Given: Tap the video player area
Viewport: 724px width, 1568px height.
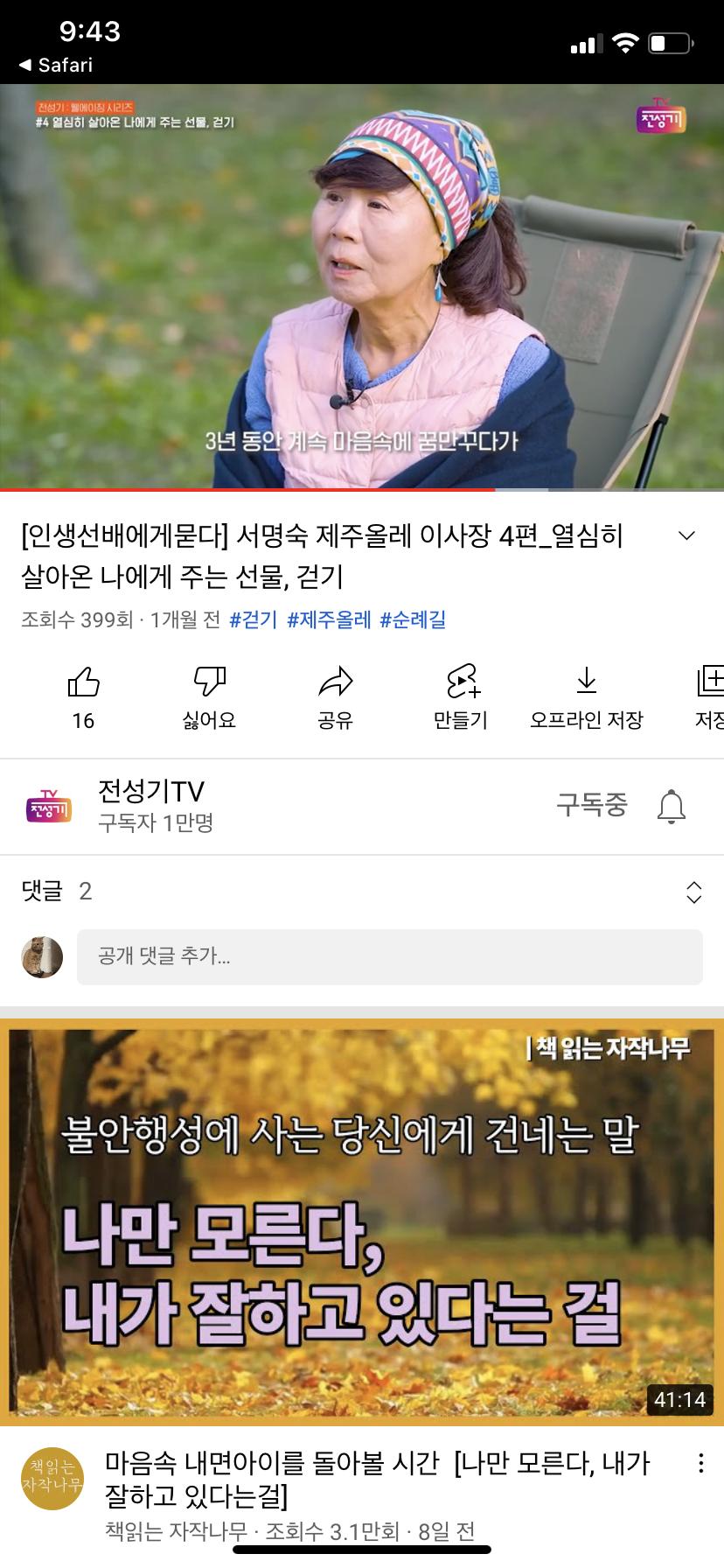Looking at the screenshot, I should (362, 286).
